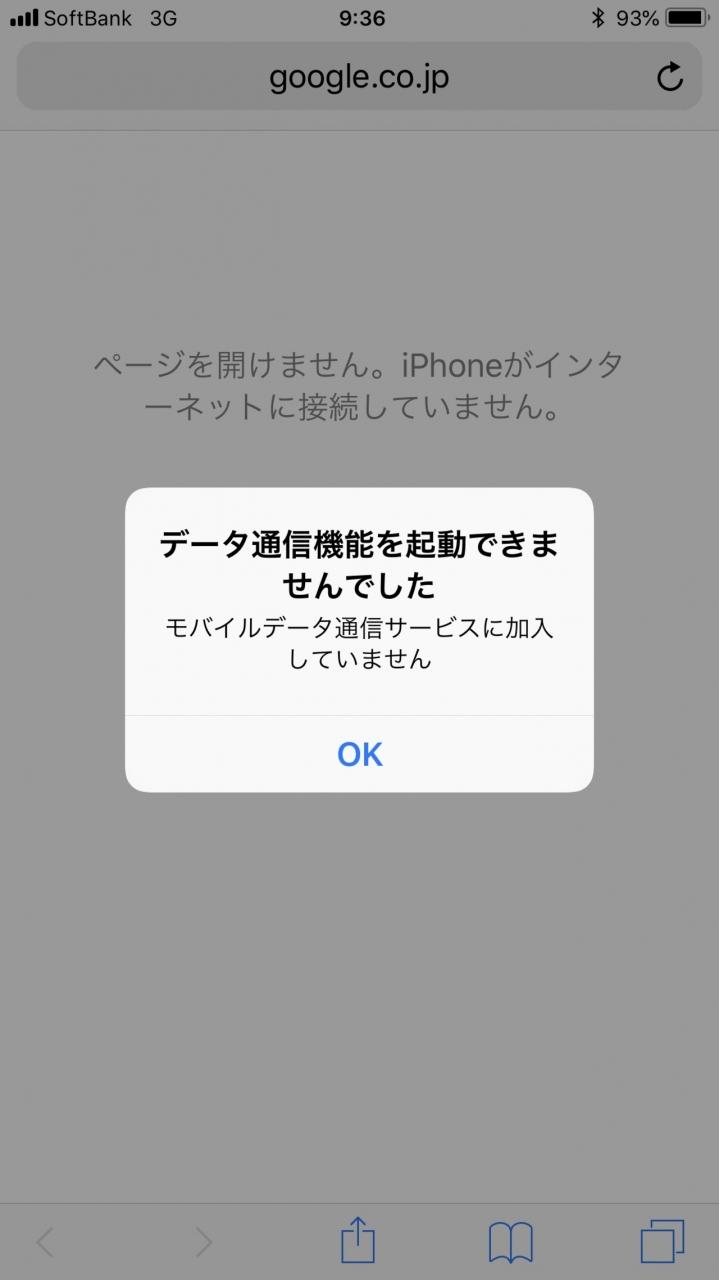Open the share sheet

click(x=358, y=1242)
